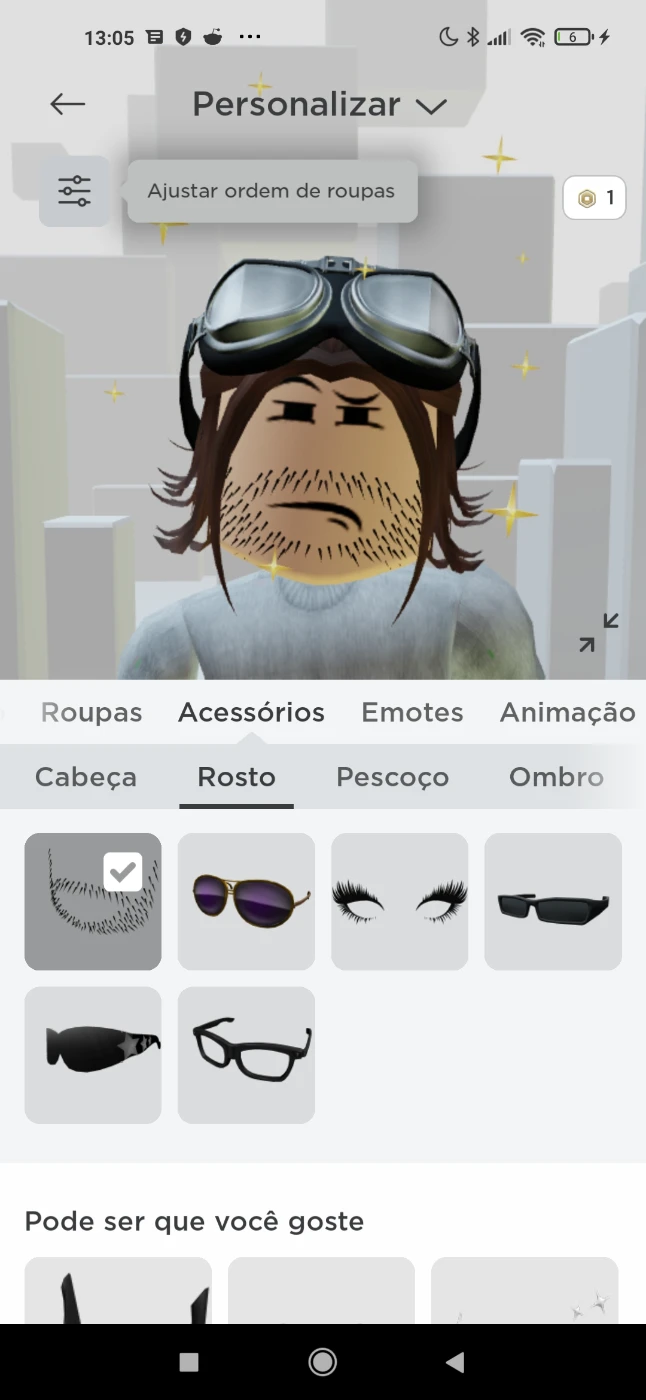646x1400 pixels.
Task: Select the Rosto subcategory
Action: click(x=237, y=777)
